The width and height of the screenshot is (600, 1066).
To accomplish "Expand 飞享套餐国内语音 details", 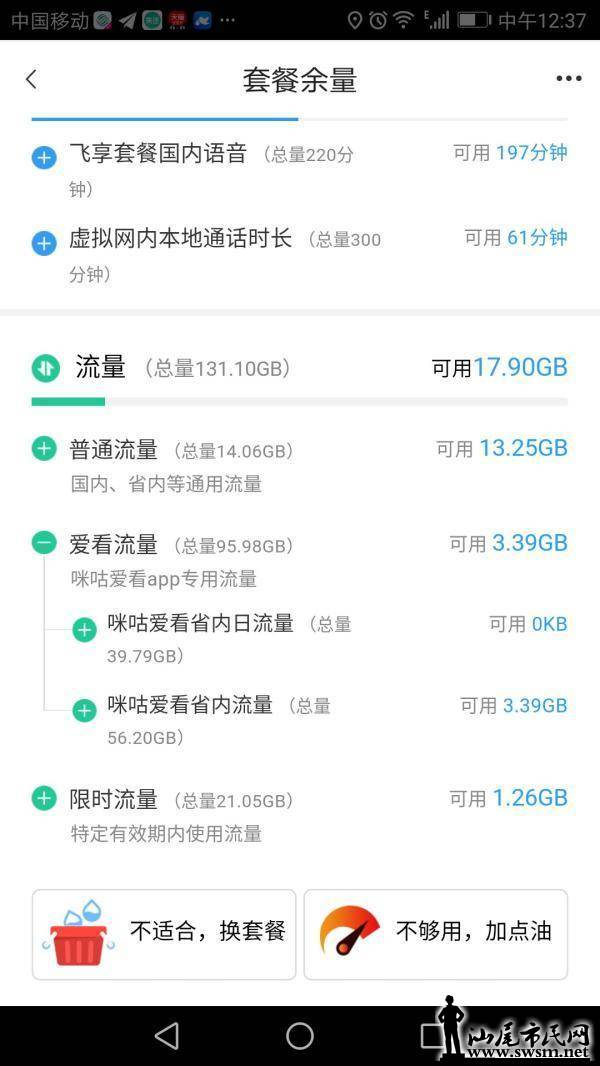I will click(44, 157).
